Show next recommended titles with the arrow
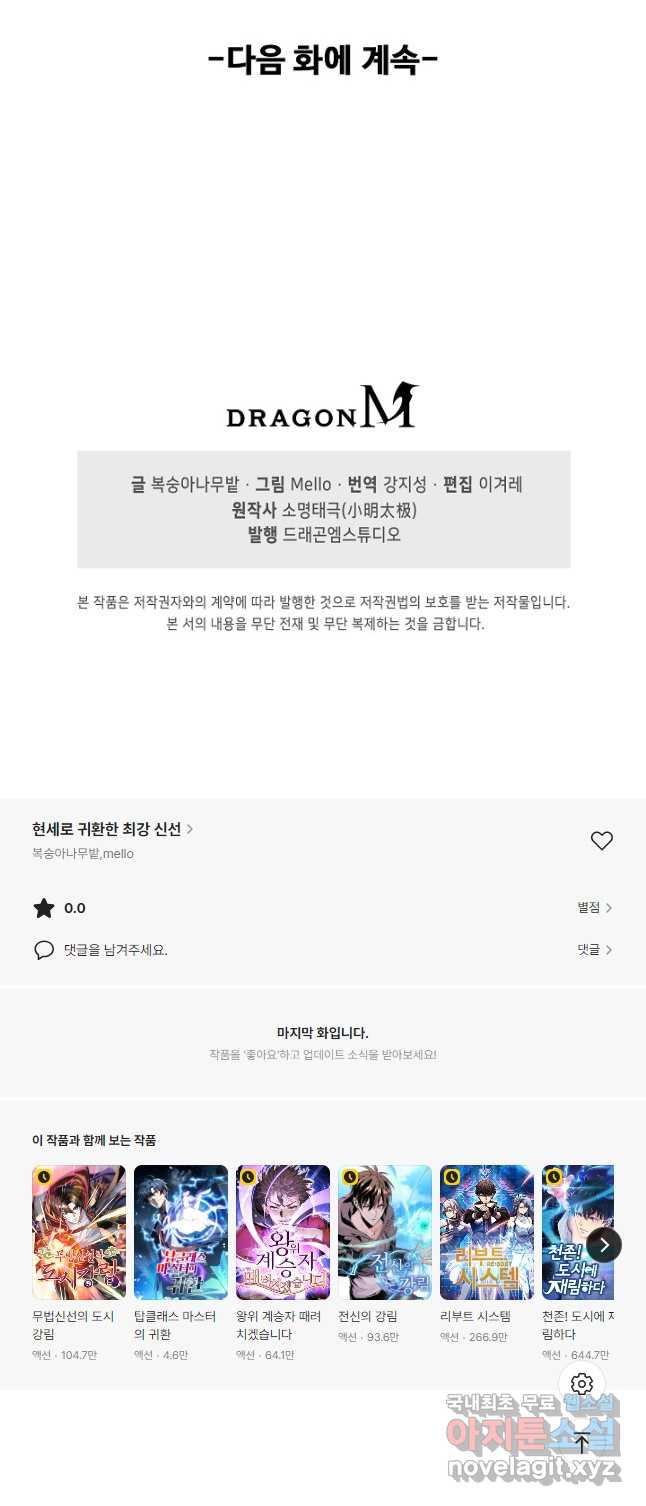 (604, 1245)
